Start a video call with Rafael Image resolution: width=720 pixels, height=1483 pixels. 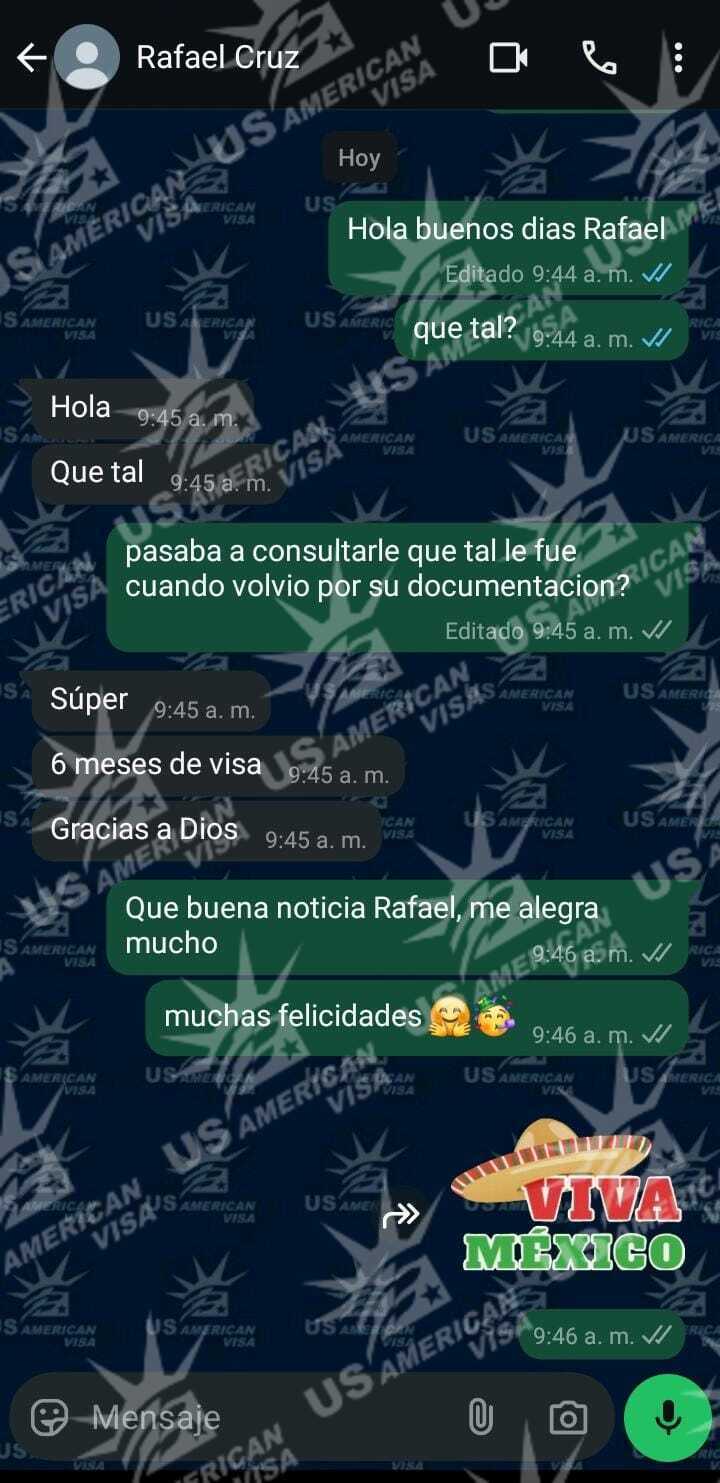click(x=508, y=58)
